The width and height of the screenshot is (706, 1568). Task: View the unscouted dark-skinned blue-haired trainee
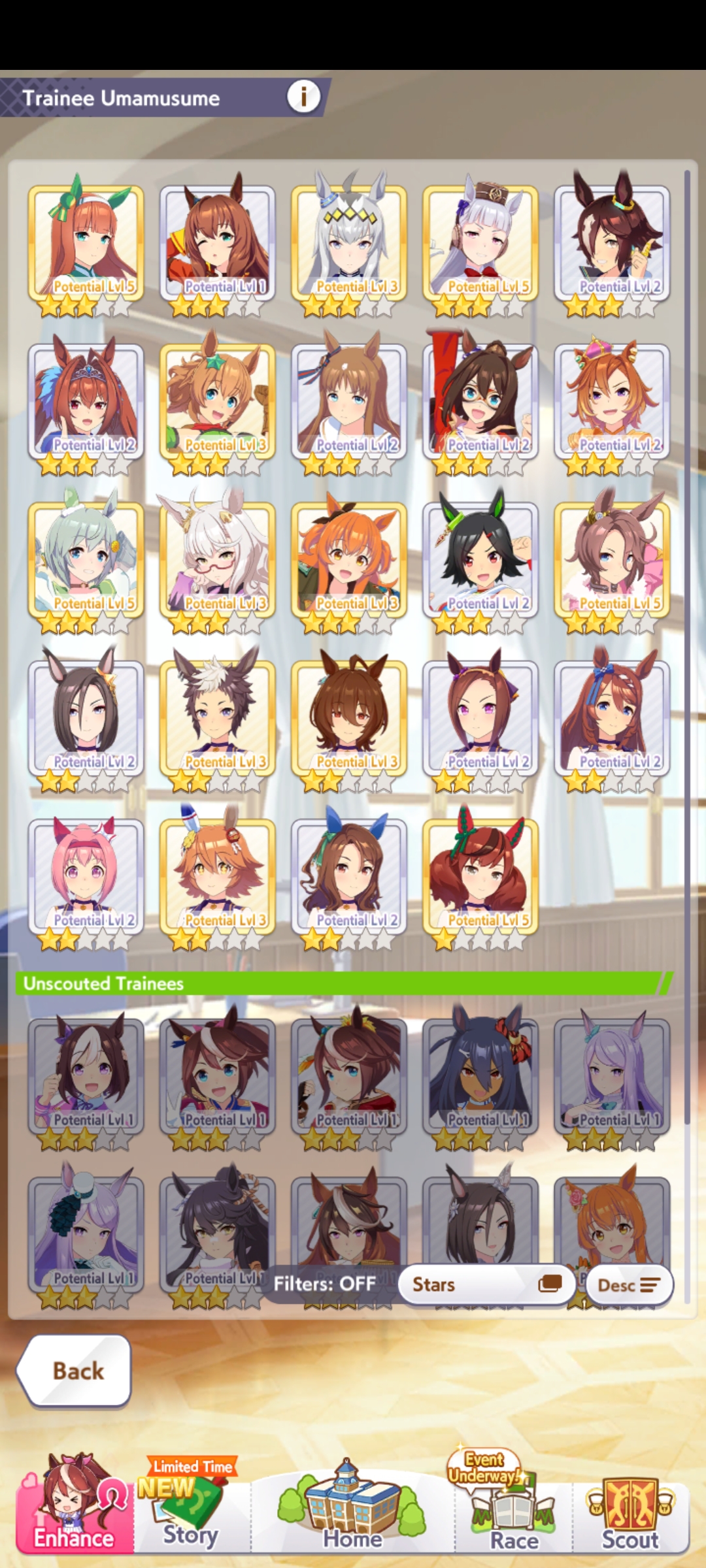tap(480, 1078)
